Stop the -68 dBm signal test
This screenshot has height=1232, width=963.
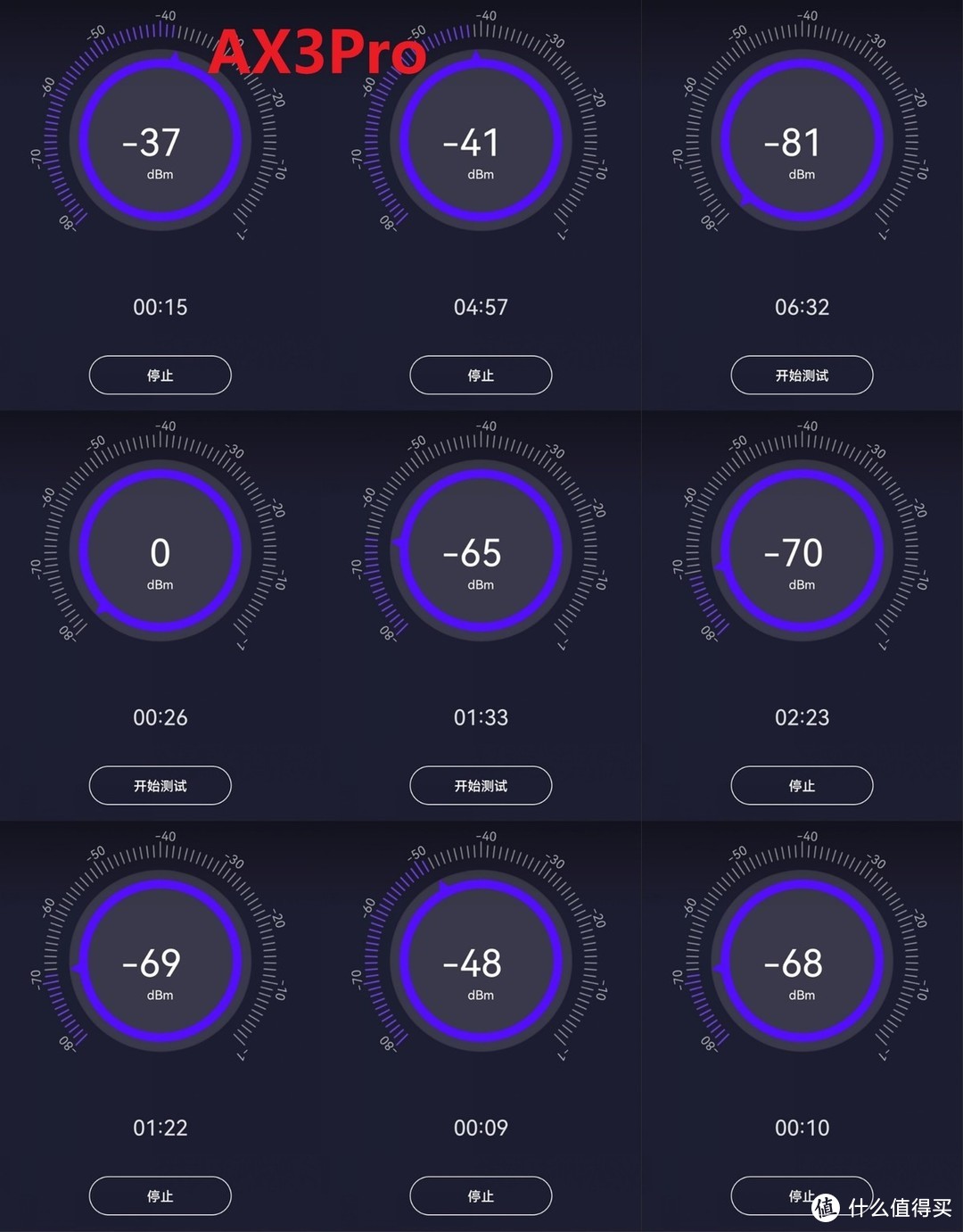coord(802,1195)
